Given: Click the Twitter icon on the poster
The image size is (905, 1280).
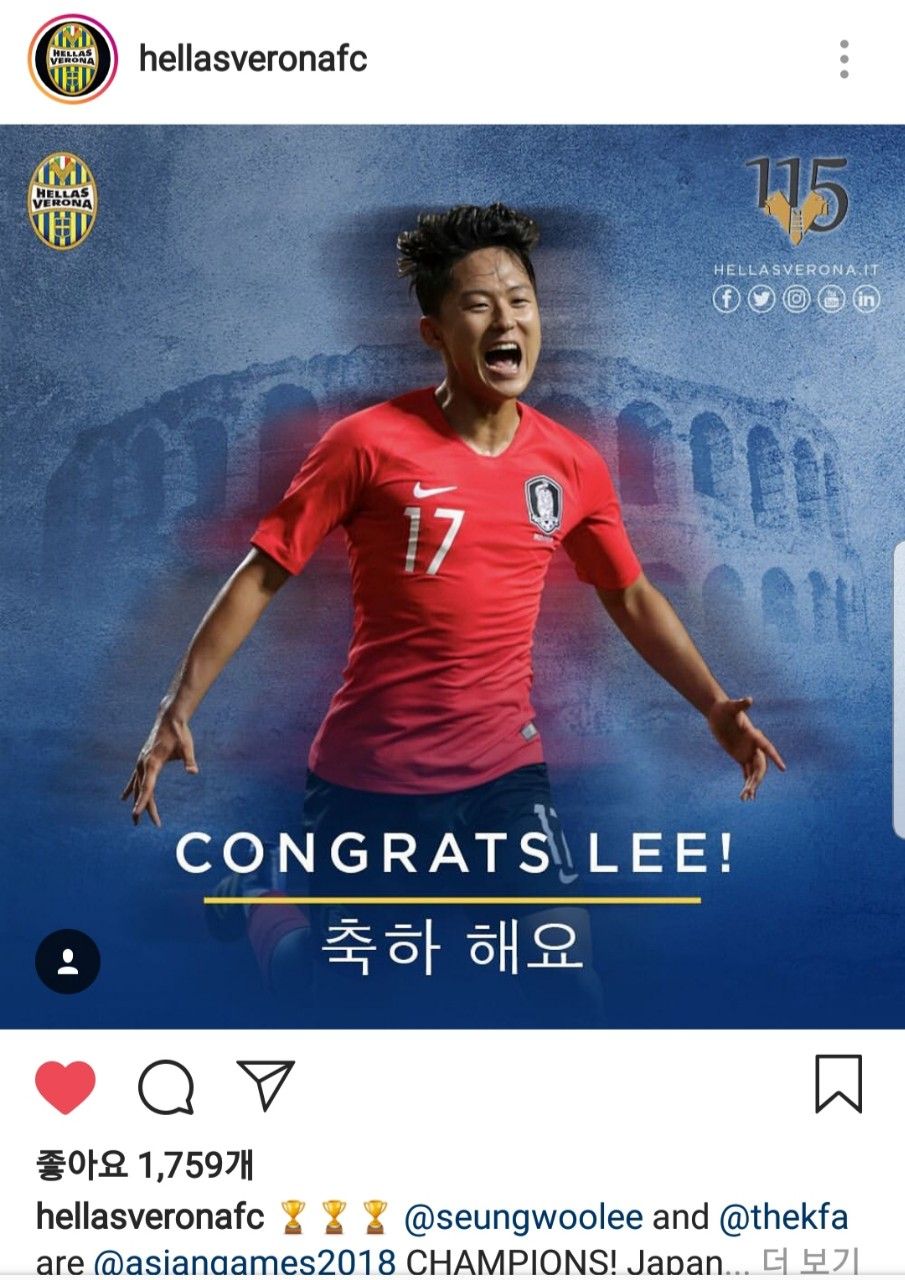Looking at the screenshot, I should coord(760,298).
